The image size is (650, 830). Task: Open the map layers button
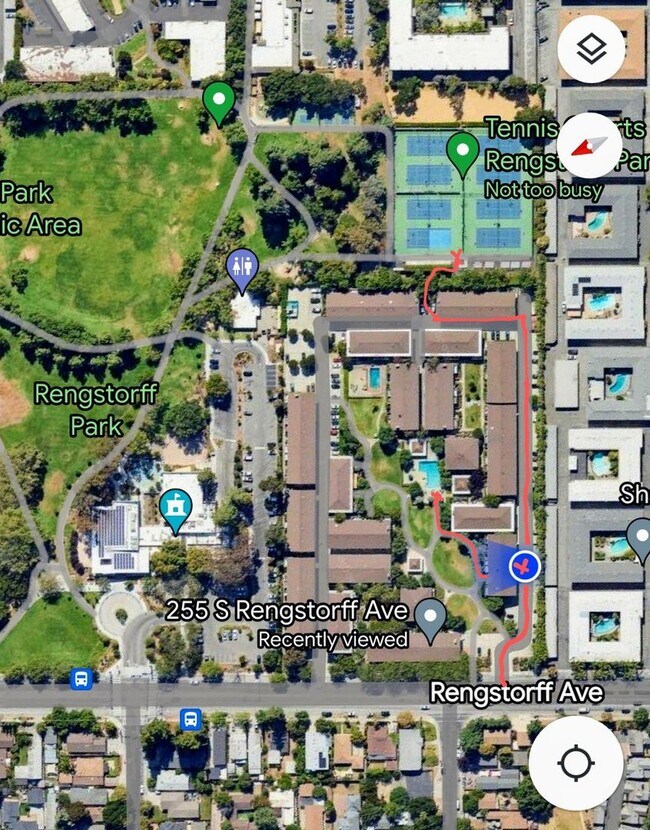591,48
